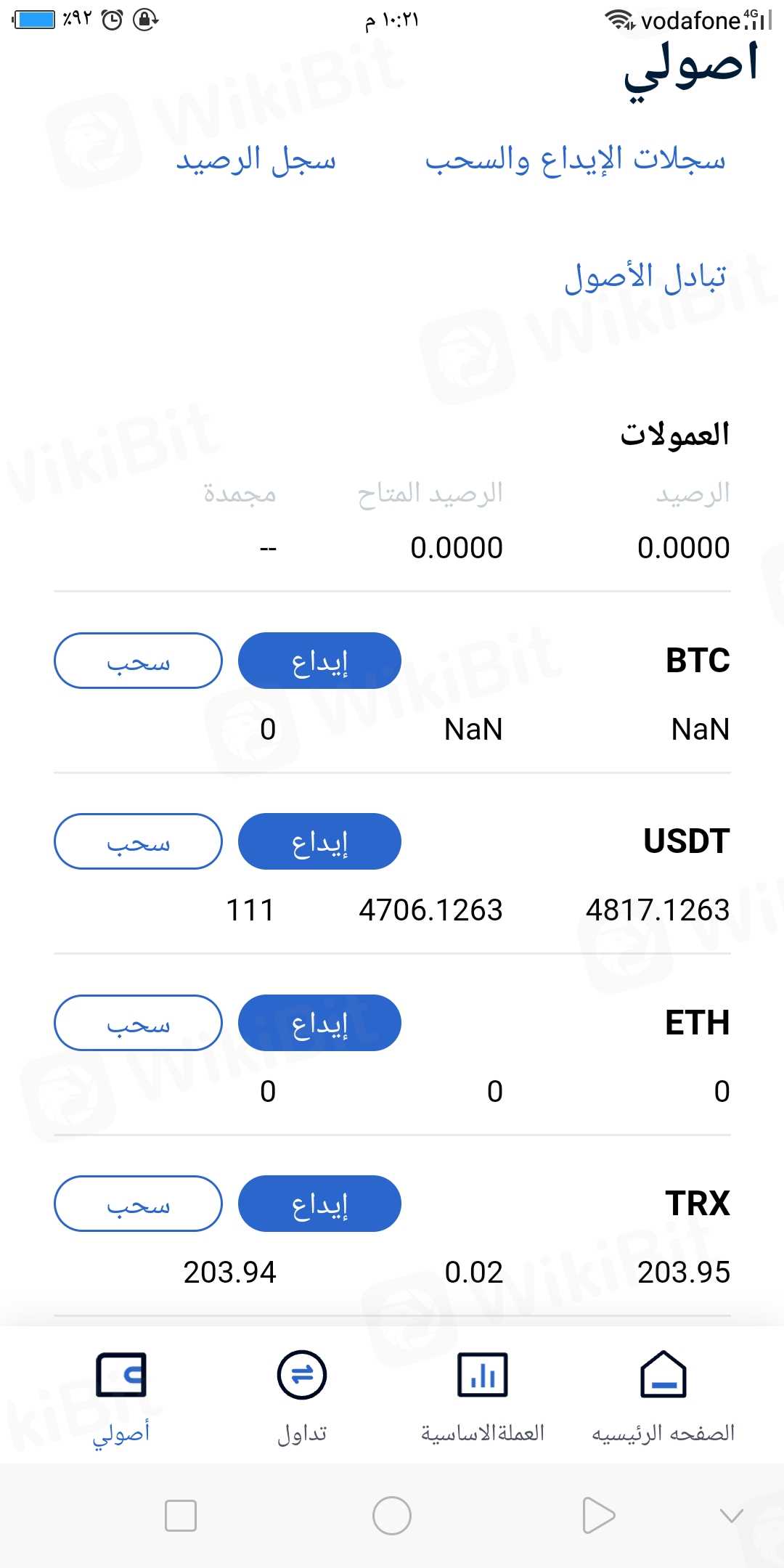Deposit TRX with إيداع button
Screen dimensions: 784x1568
coord(319,1204)
